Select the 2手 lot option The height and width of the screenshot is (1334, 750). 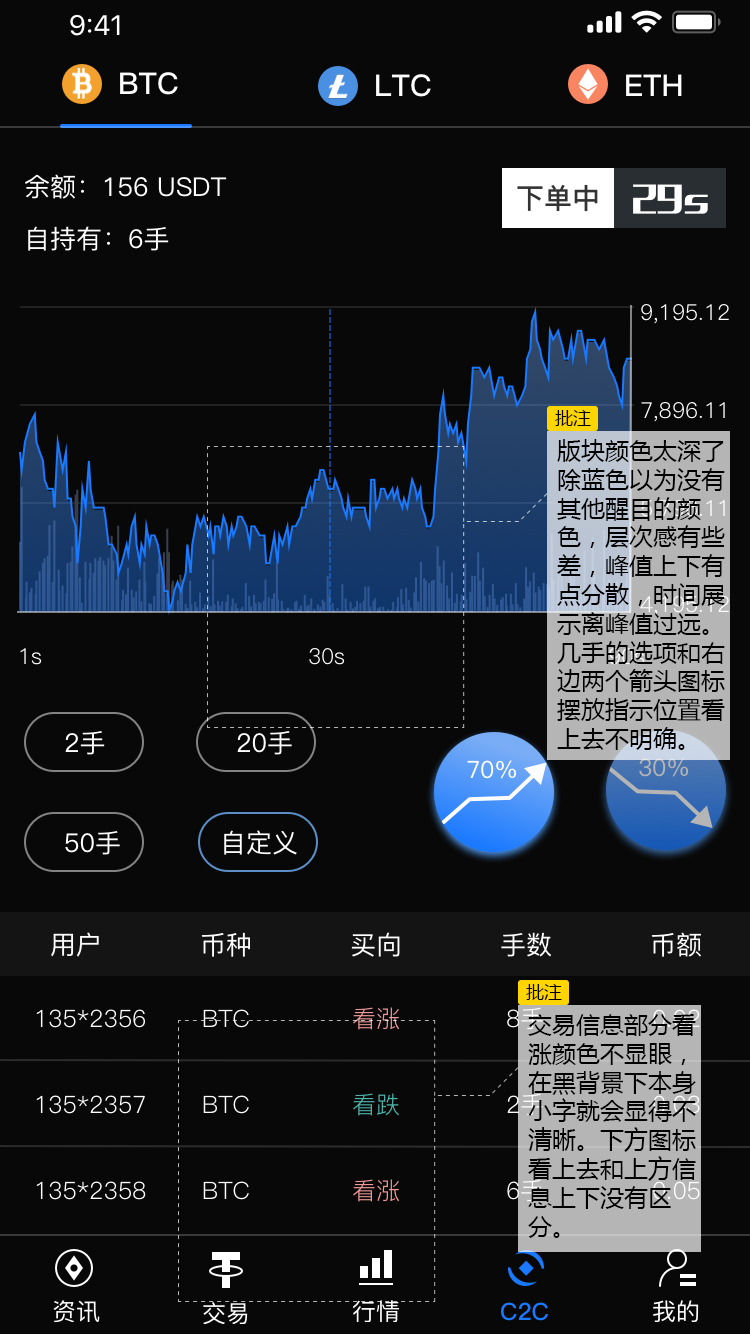84,742
